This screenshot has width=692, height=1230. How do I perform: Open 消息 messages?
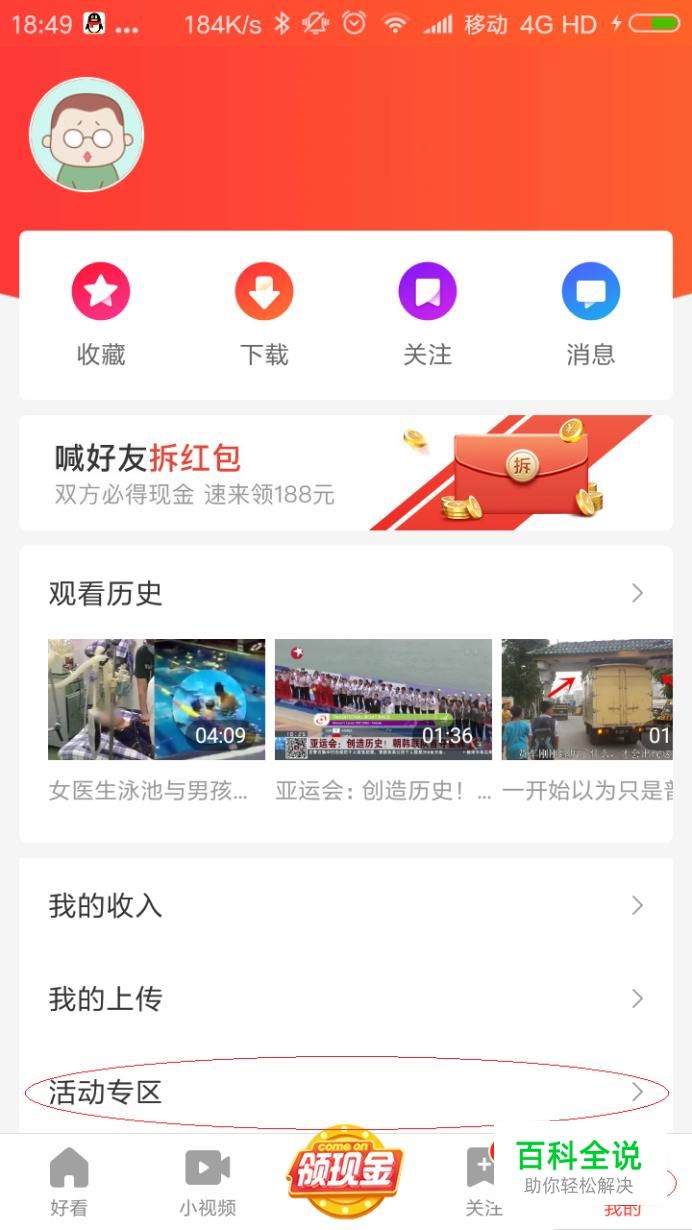coord(591,311)
